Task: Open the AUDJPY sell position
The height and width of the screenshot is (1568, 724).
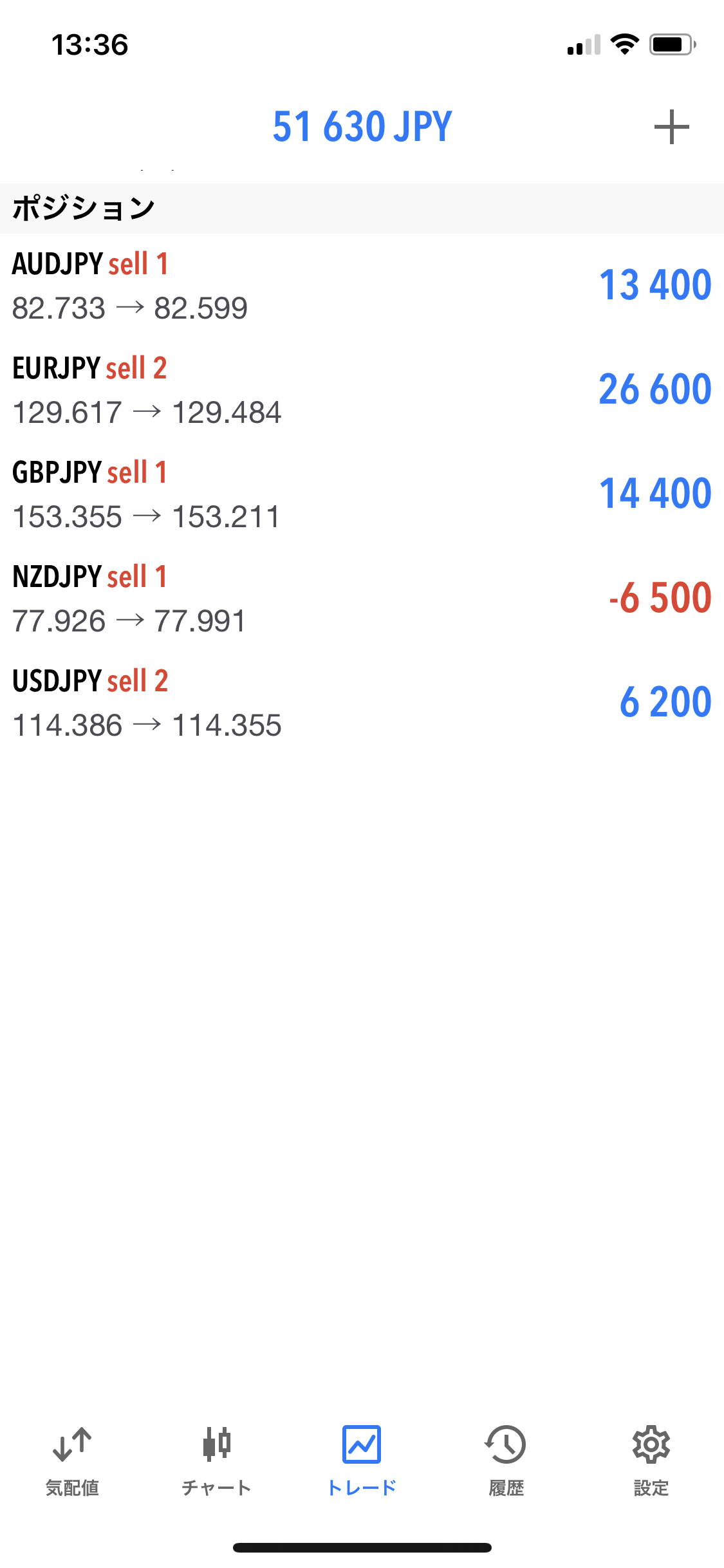Action: pos(362,285)
